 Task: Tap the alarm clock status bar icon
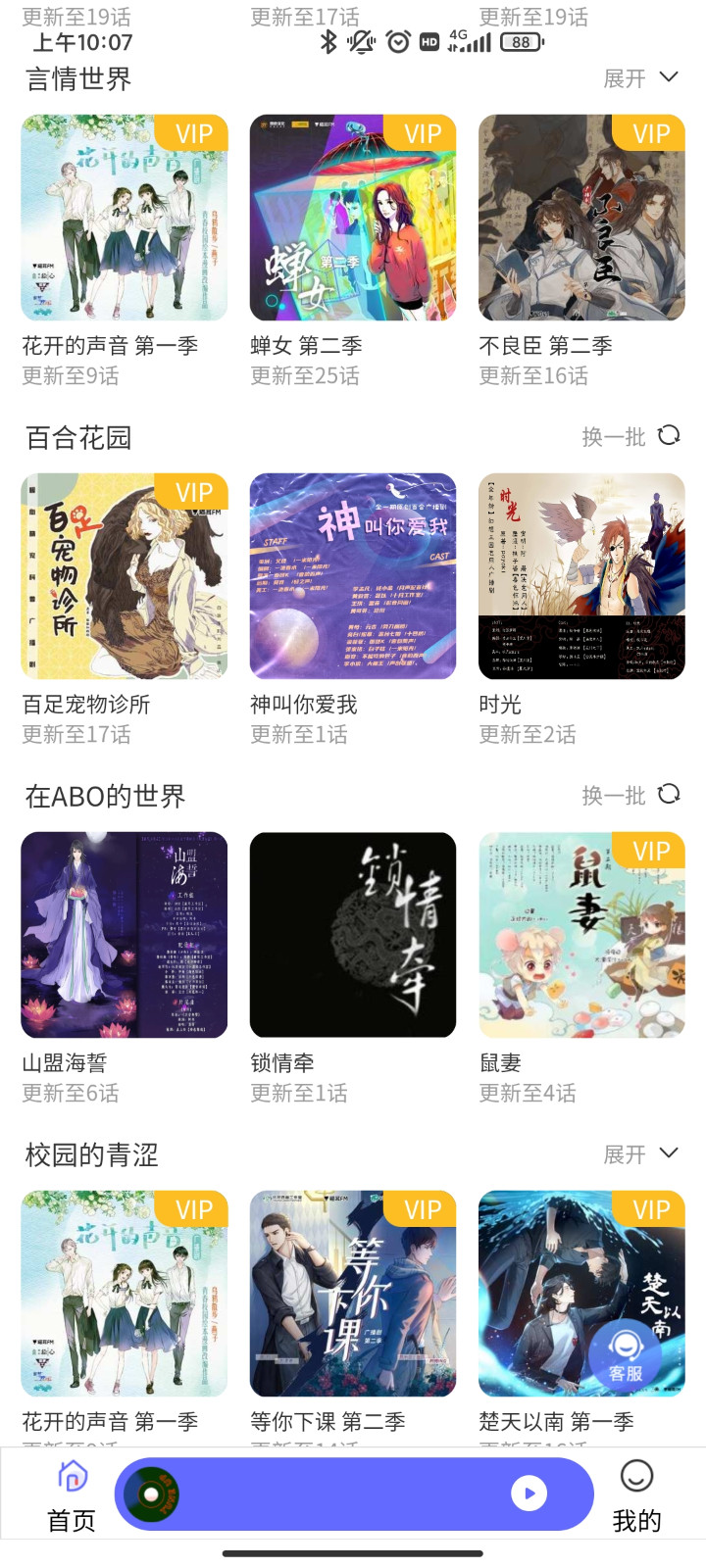pos(395,42)
